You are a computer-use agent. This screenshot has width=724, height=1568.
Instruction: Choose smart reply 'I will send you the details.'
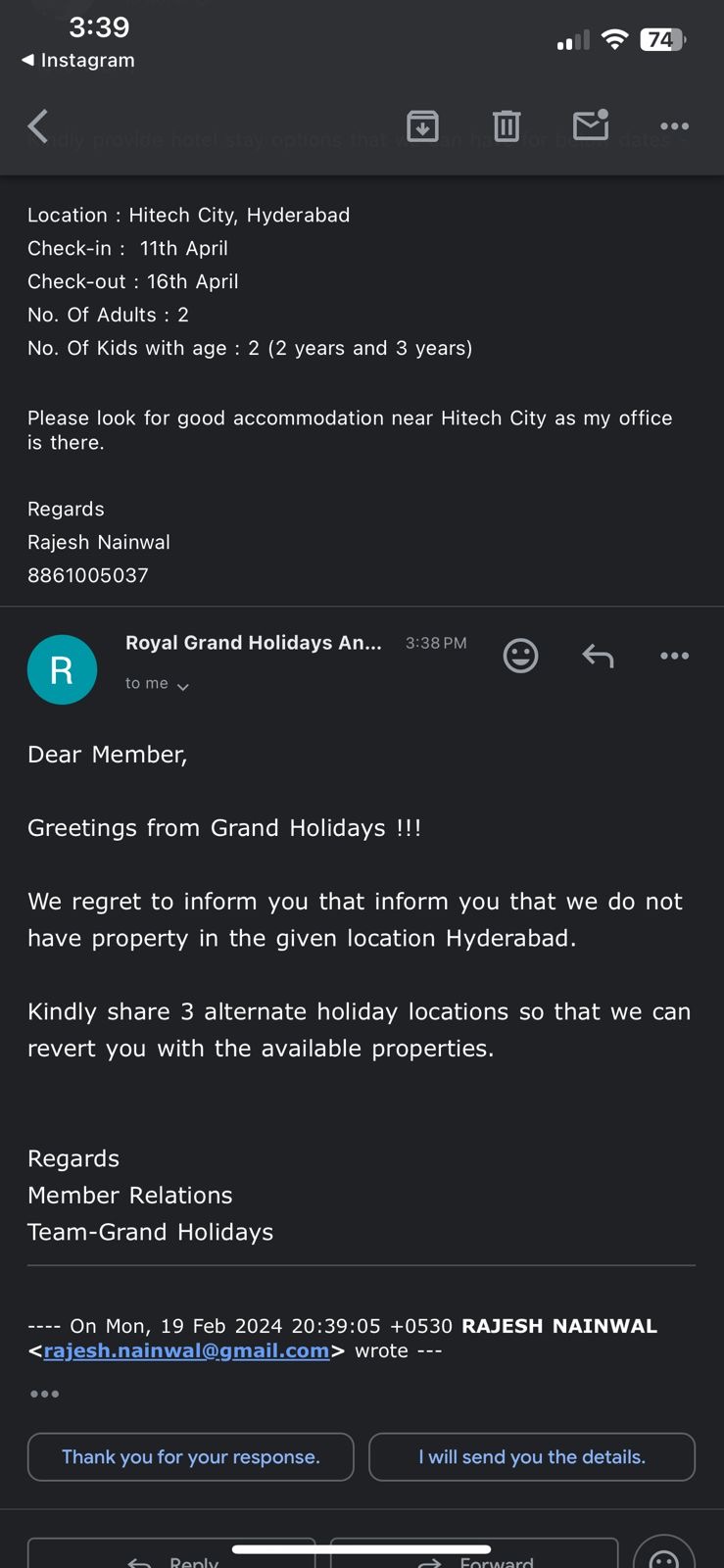click(532, 1457)
